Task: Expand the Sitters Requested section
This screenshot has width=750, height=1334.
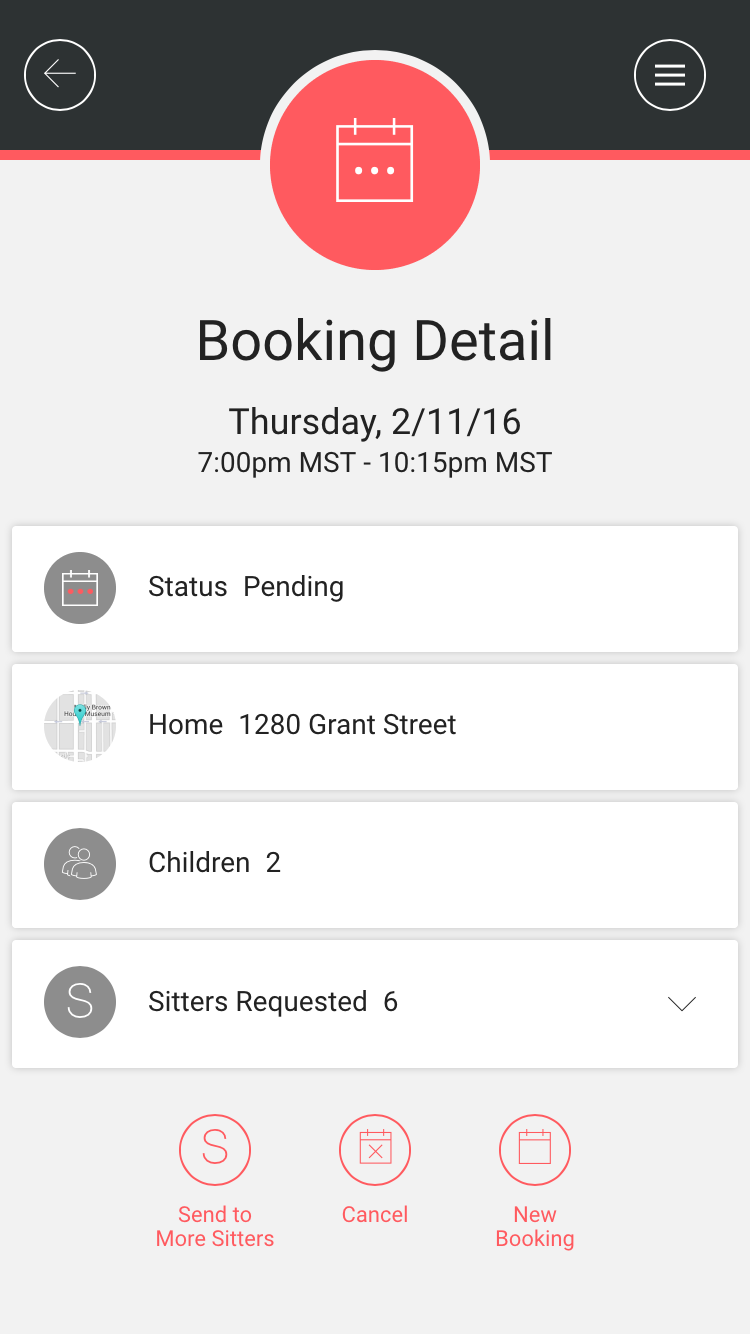Action: [681, 1003]
